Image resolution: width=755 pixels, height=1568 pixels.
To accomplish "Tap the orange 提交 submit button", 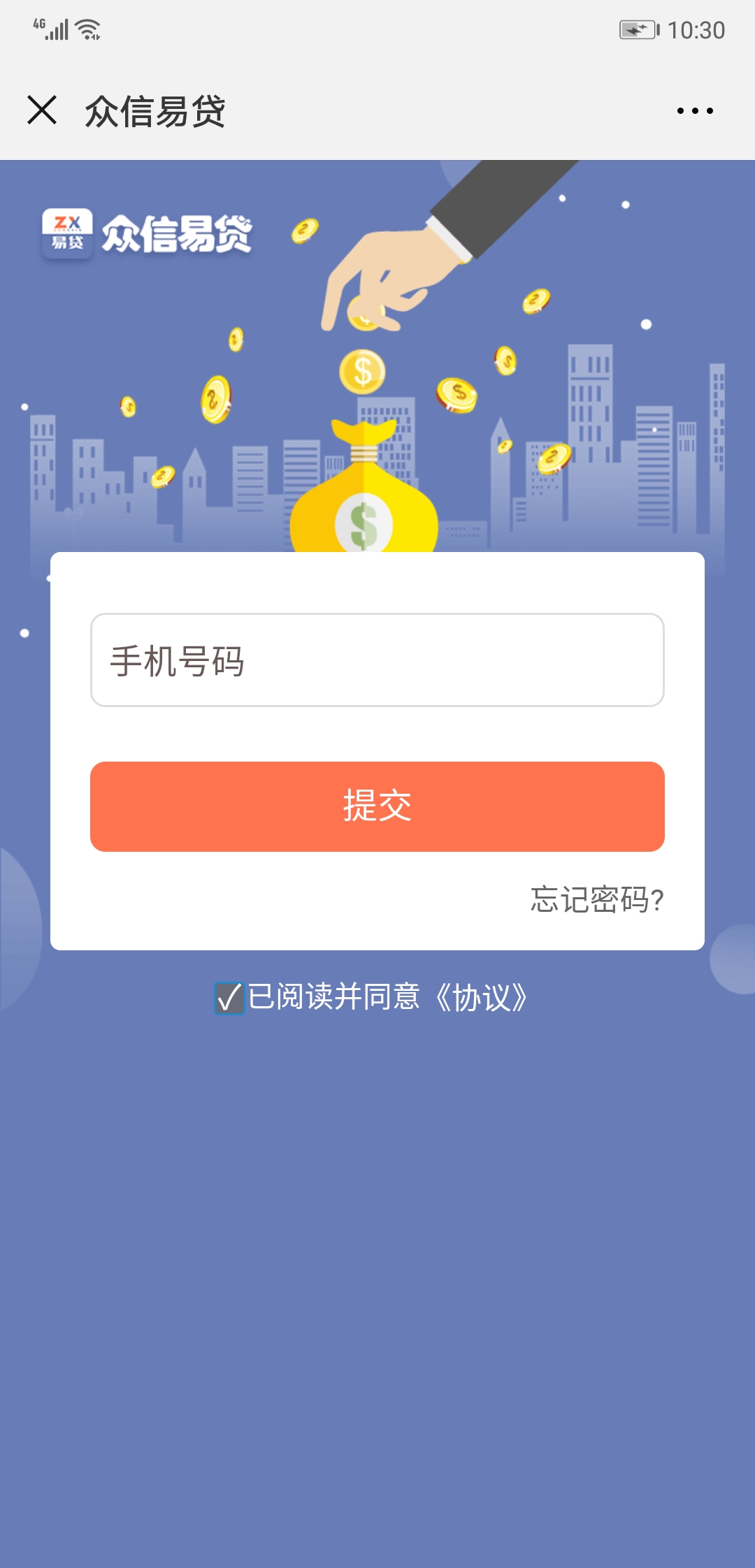I will click(x=377, y=806).
